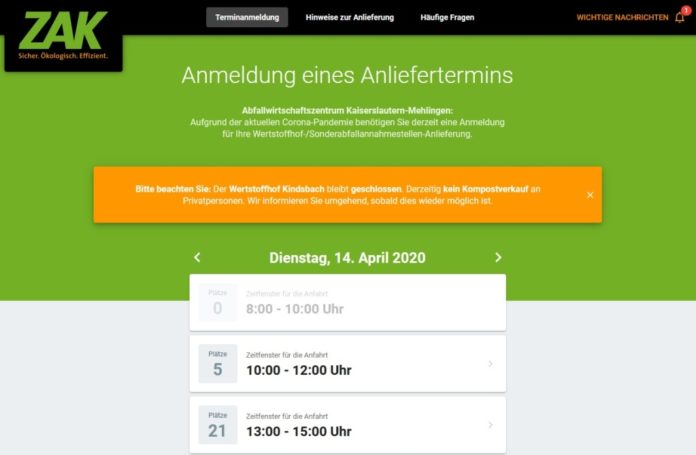The height and width of the screenshot is (455, 696).
Task: Open the Terminanmeldung tab
Action: (247, 17)
